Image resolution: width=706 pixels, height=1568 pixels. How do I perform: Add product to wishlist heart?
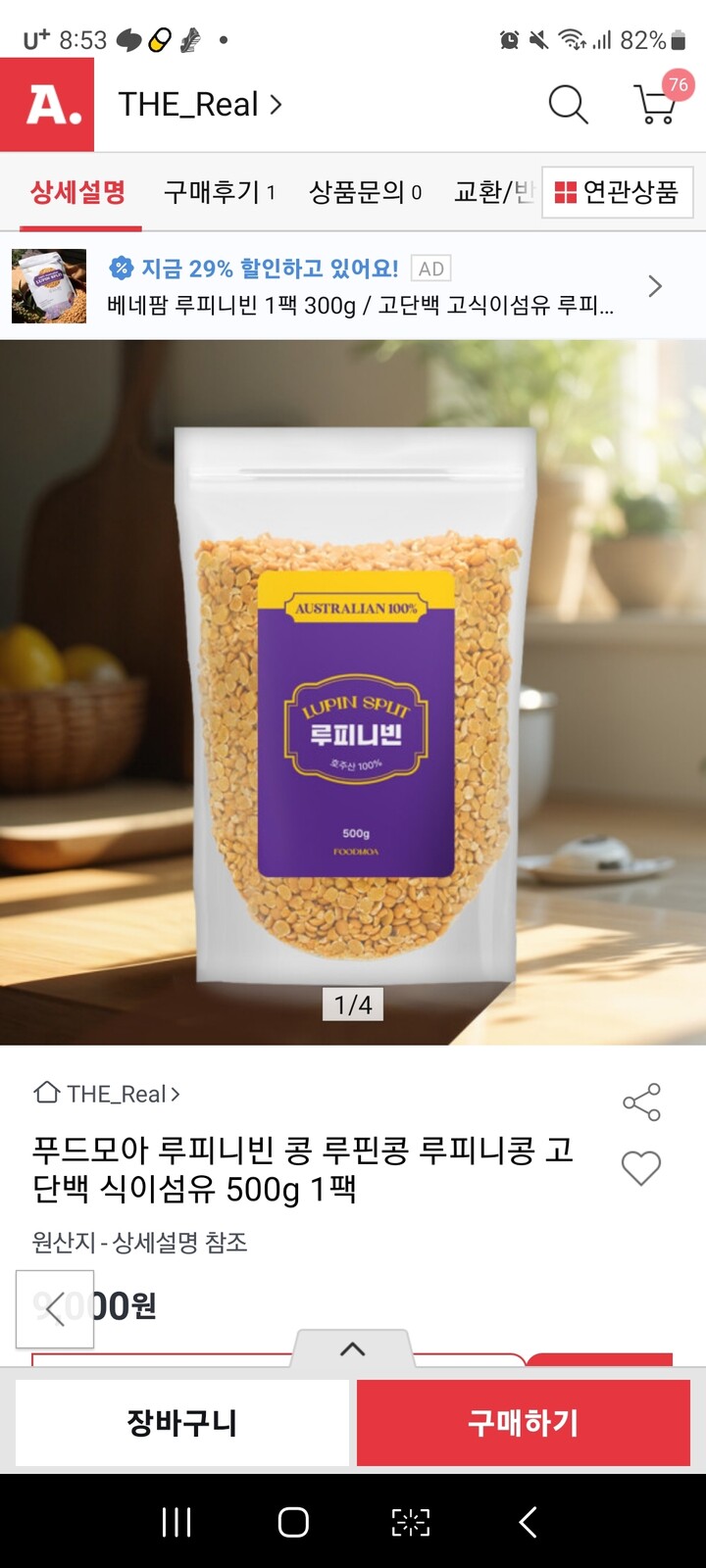pyautogui.click(x=641, y=1168)
